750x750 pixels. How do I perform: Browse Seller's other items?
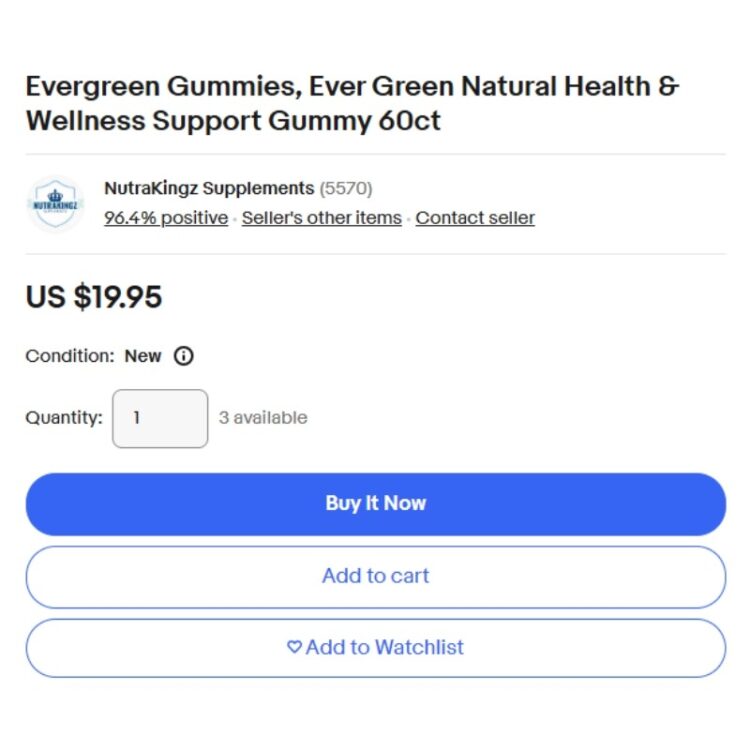(x=321, y=218)
